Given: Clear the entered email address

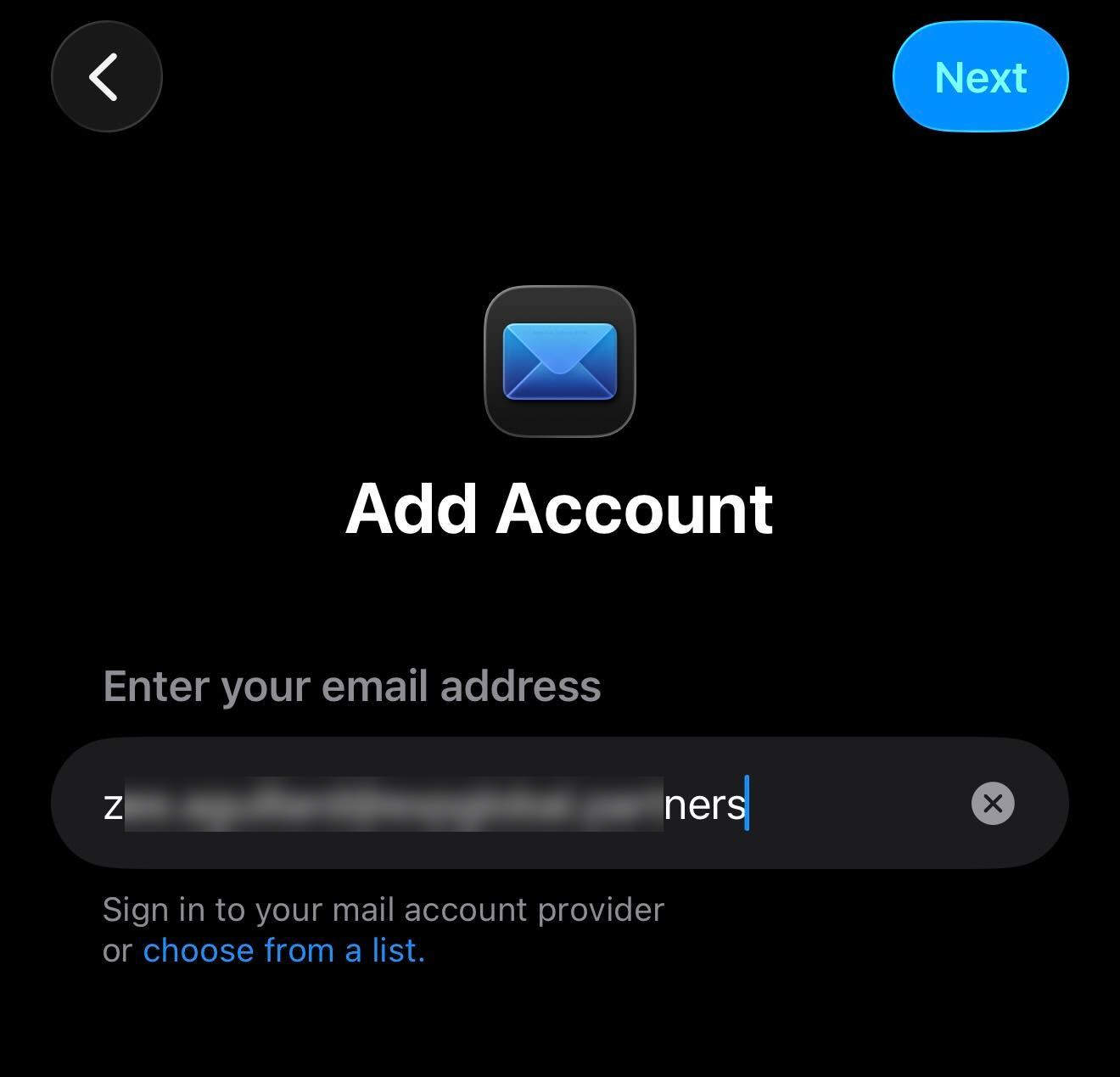Looking at the screenshot, I should pos(992,803).
